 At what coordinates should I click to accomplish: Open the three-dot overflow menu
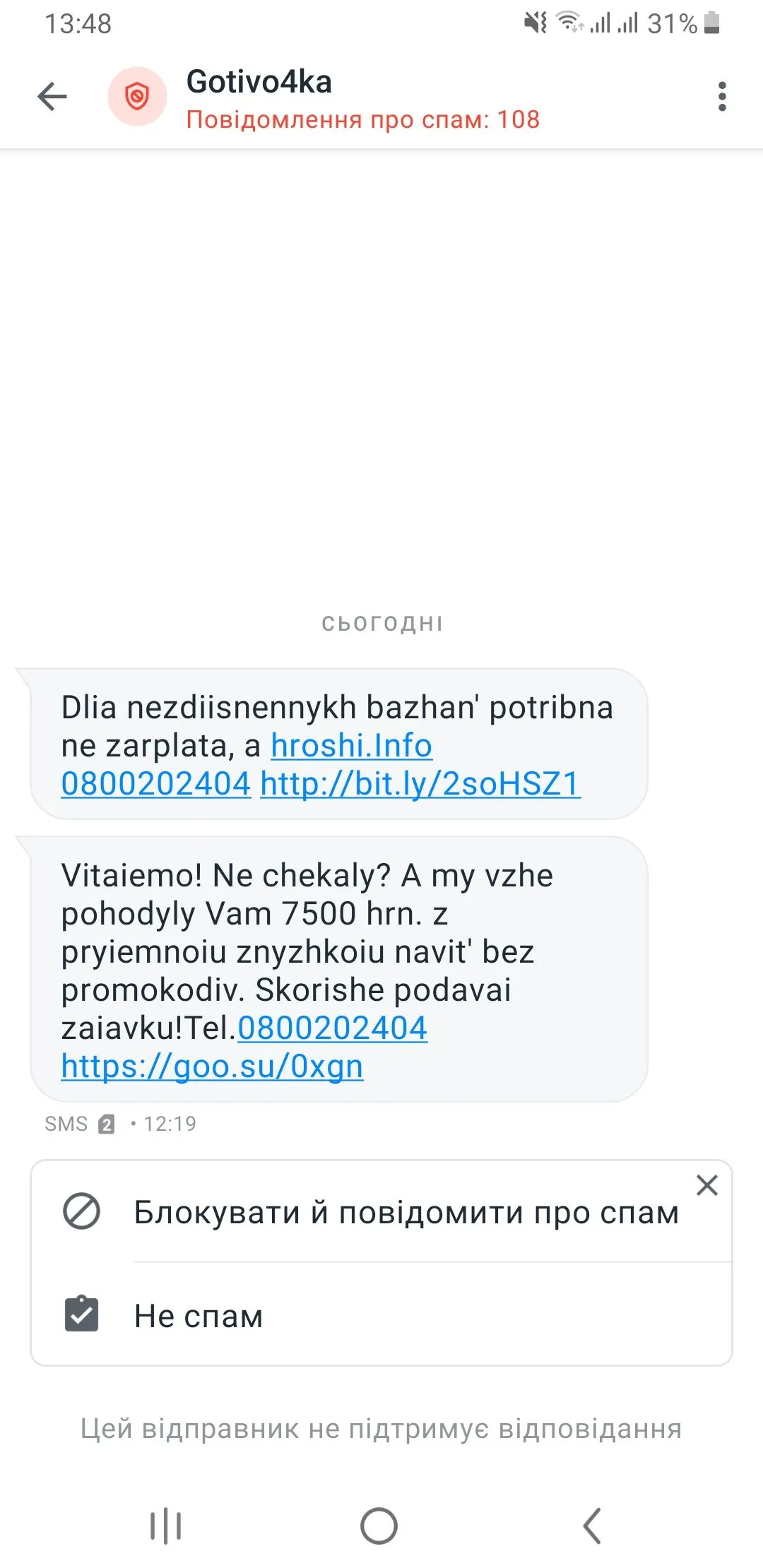coord(721,97)
